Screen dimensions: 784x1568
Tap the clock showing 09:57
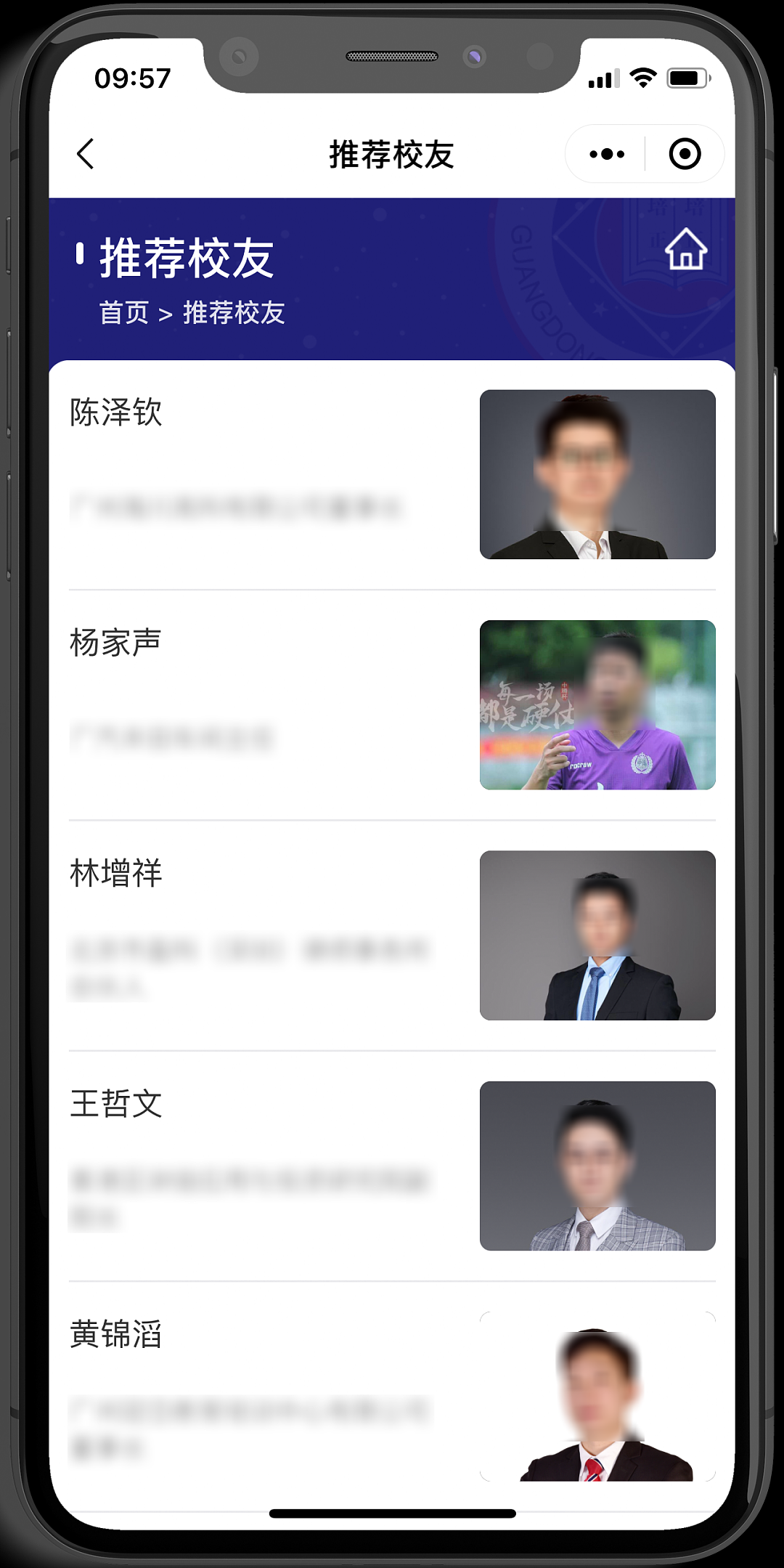point(132,77)
